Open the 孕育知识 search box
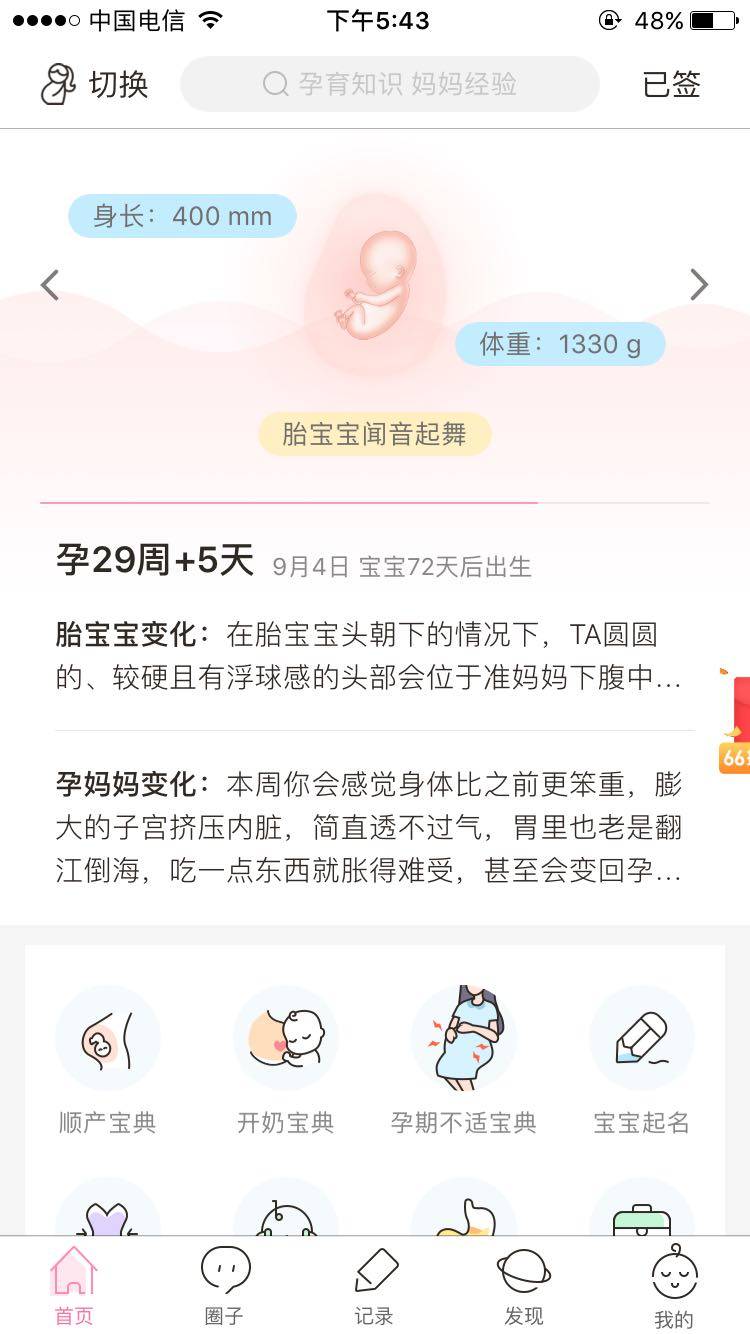This screenshot has width=750, height=1334. point(389,85)
